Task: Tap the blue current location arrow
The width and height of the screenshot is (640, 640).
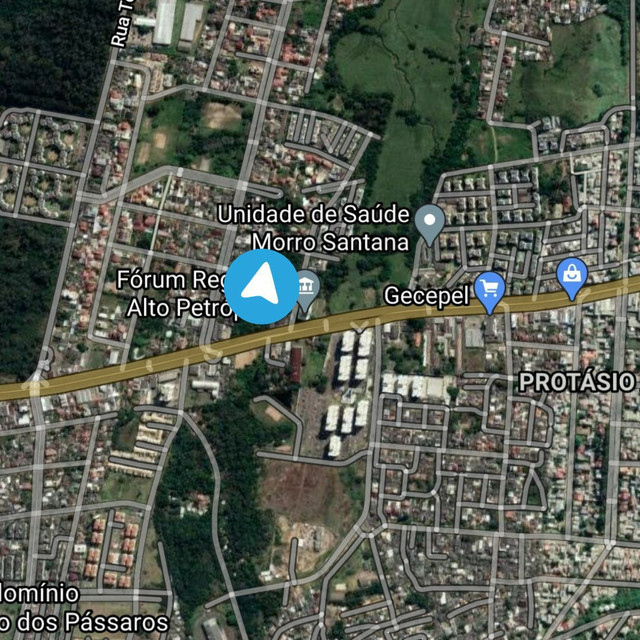Action: tap(262, 287)
